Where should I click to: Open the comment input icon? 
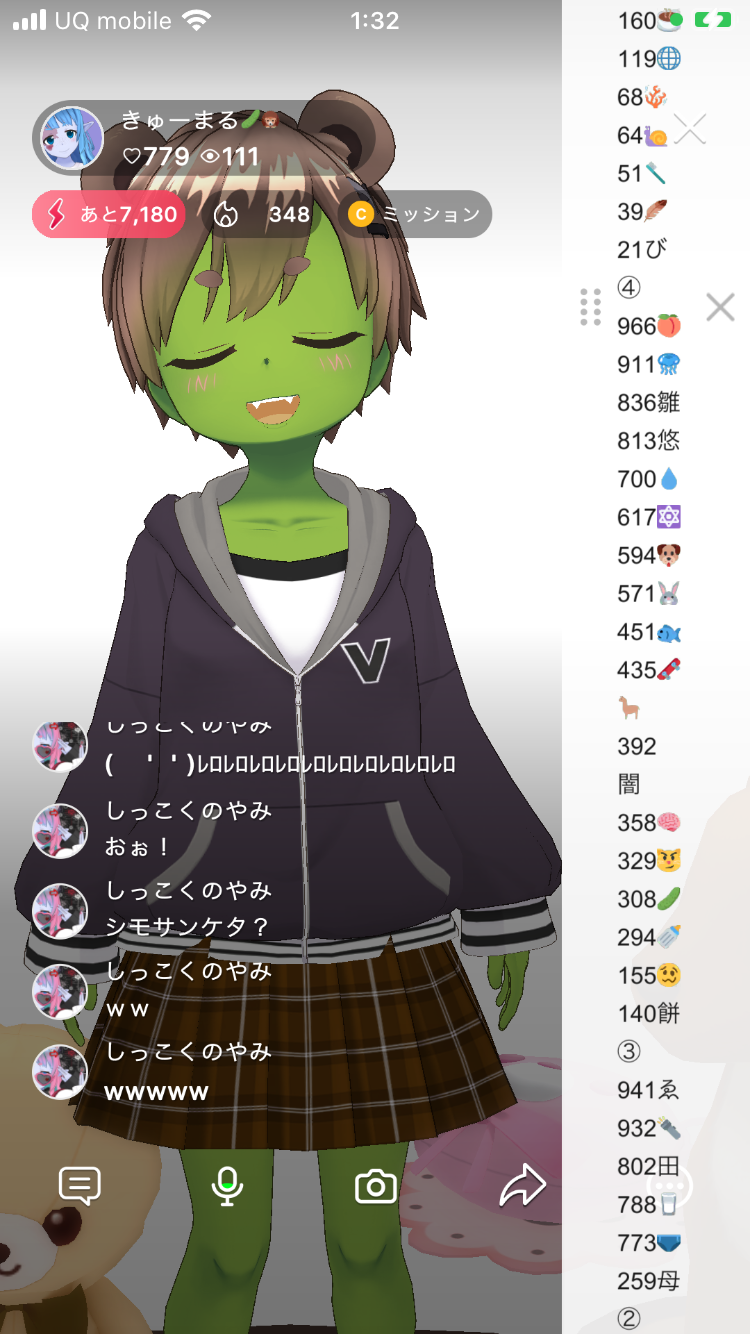80,1186
